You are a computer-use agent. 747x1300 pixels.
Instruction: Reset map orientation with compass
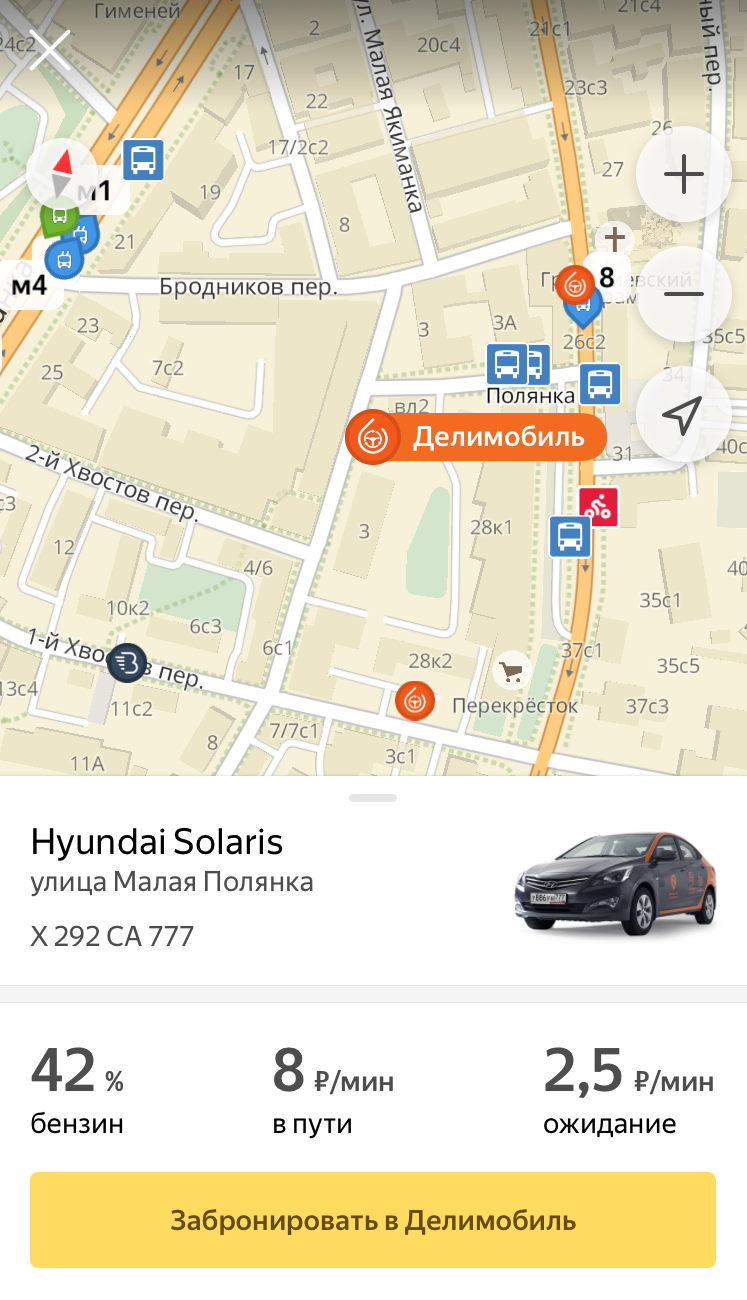pyautogui.click(x=62, y=172)
